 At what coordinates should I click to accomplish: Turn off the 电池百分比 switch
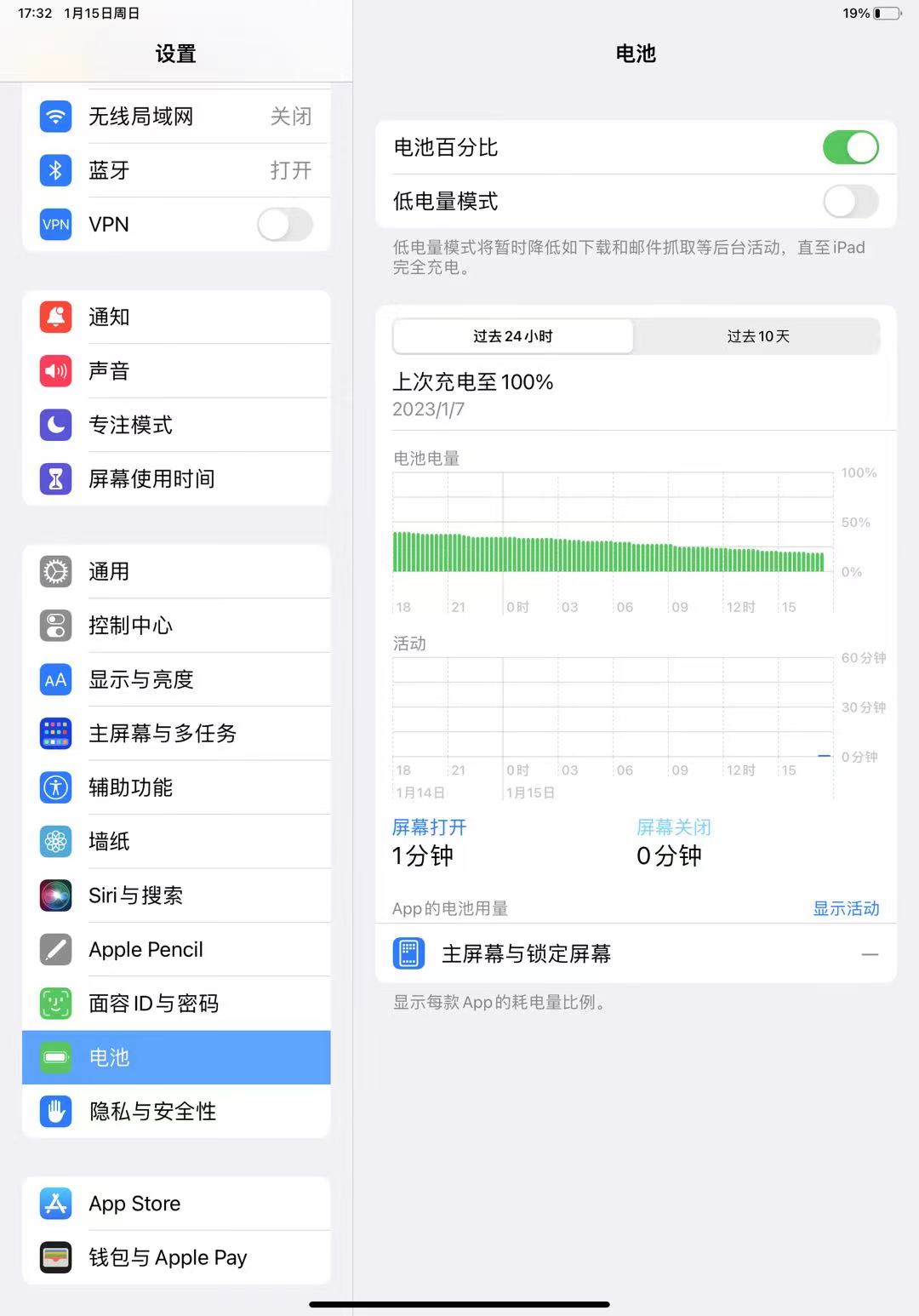[850, 147]
